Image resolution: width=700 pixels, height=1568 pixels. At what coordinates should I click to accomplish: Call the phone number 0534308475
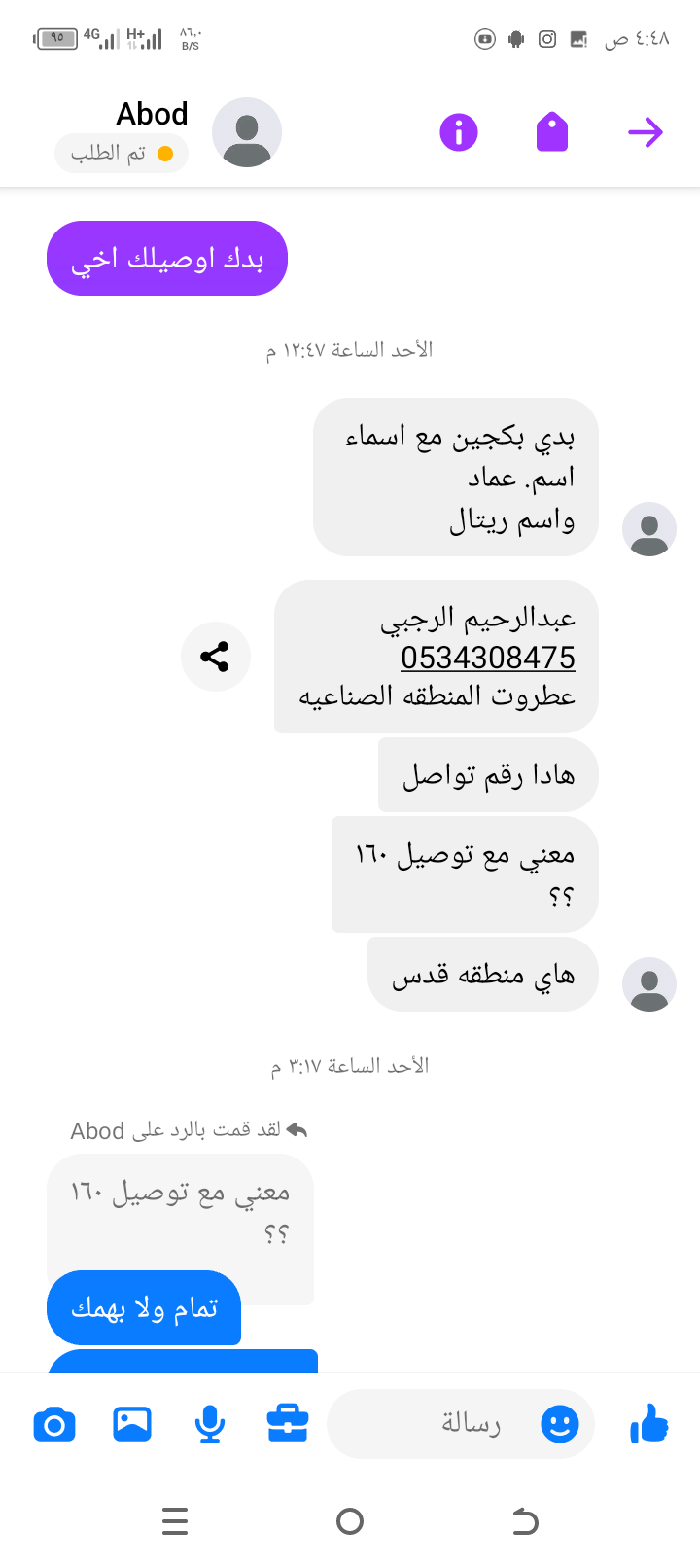point(488,658)
